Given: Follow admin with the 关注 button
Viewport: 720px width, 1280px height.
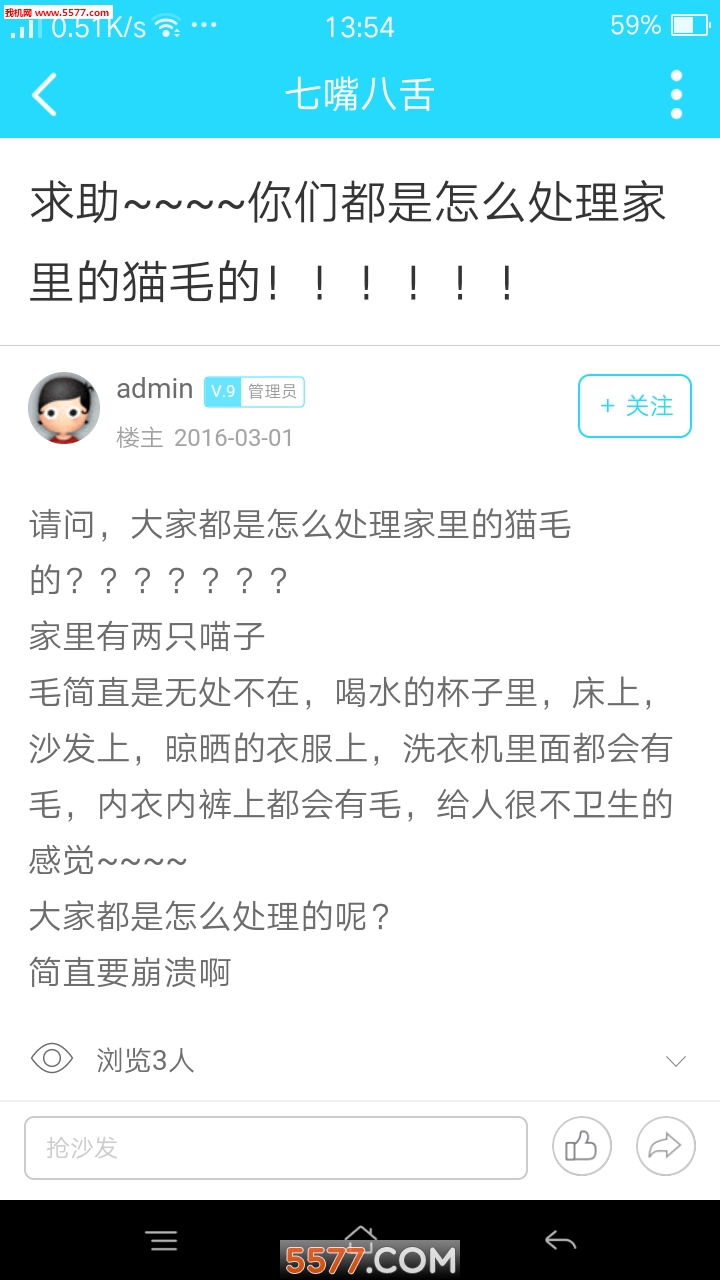Looking at the screenshot, I should click(x=634, y=406).
